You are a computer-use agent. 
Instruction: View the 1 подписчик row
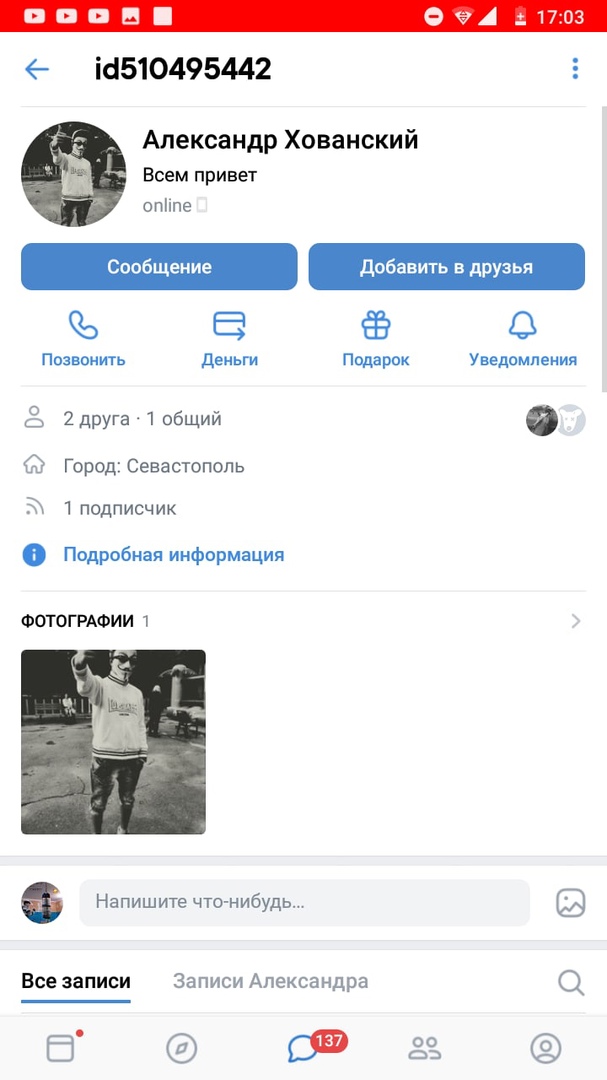pyautogui.click(x=119, y=508)
